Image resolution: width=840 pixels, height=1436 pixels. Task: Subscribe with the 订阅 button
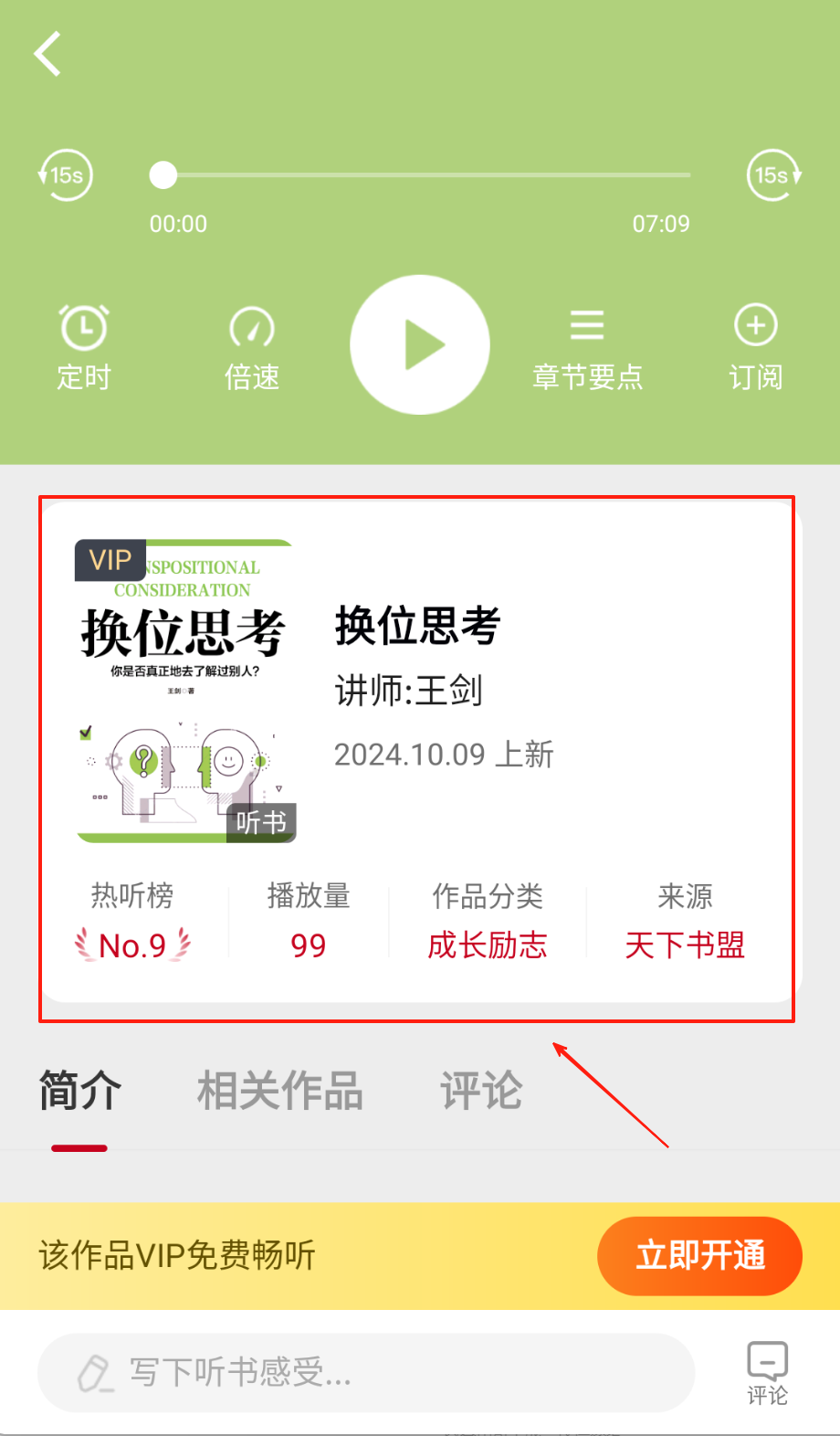point(755,347)
